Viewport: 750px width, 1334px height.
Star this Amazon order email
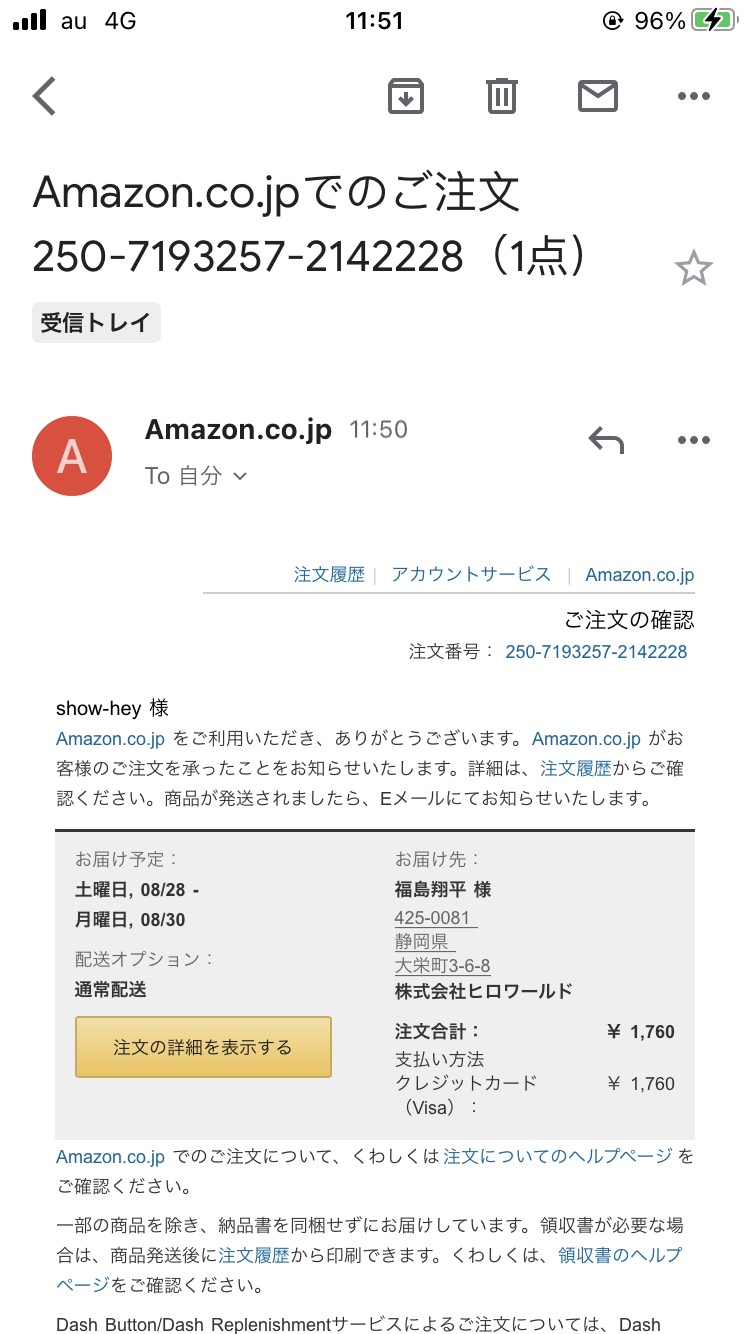[x=693, y=269]
